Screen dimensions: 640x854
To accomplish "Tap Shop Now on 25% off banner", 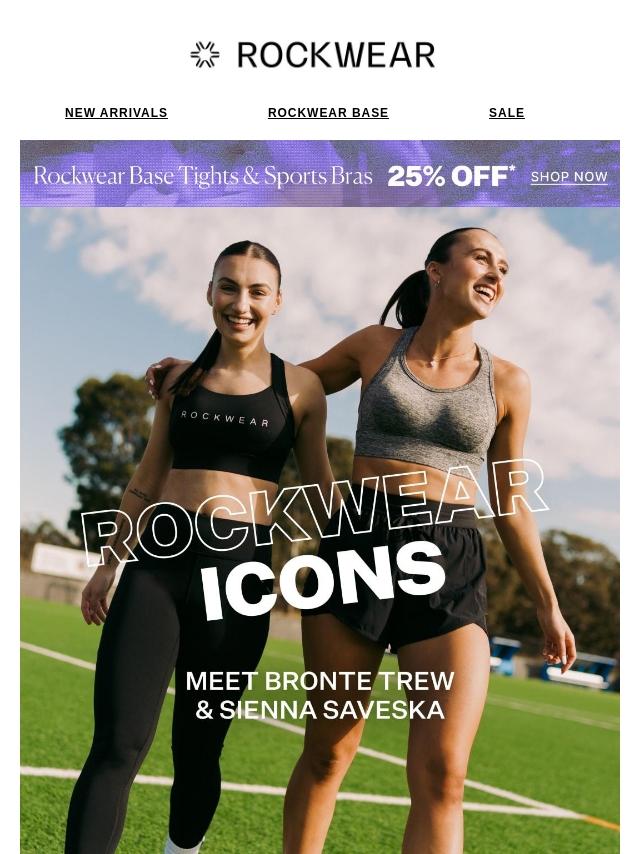I will [569, 177].
